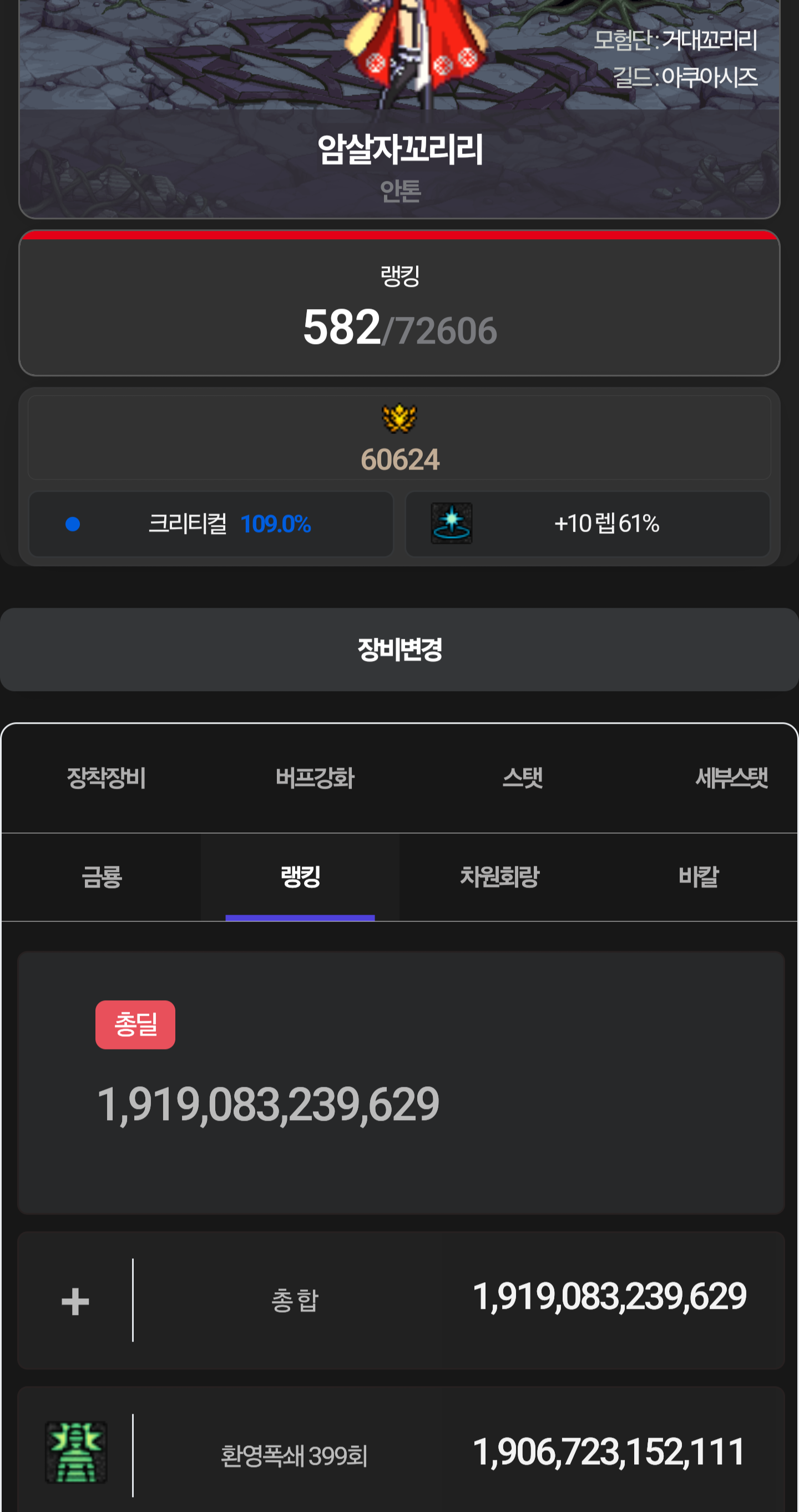
Task: Switch to the 세부스탯 tab
Action: 731,778
